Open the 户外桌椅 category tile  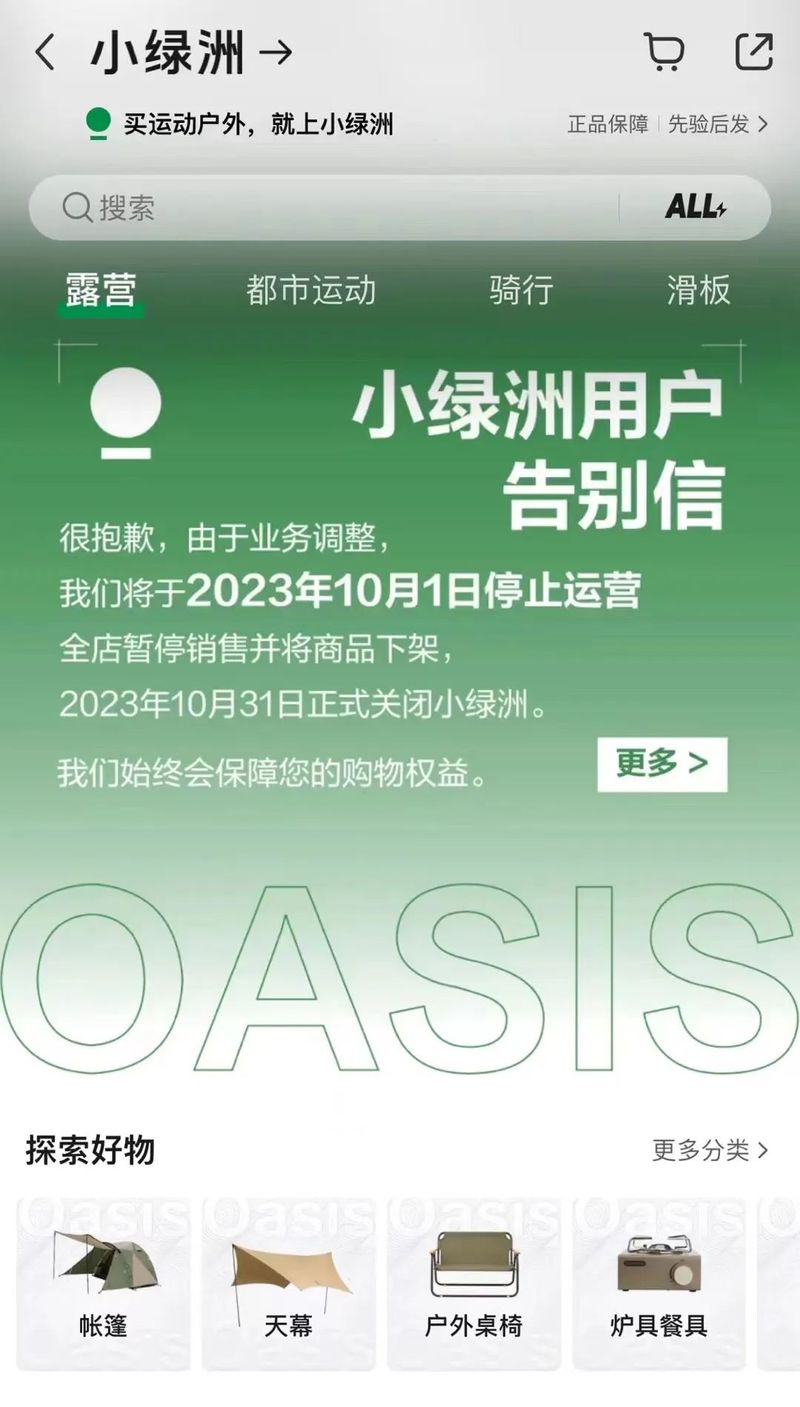pyautogui.click(x=474, y=1284)
